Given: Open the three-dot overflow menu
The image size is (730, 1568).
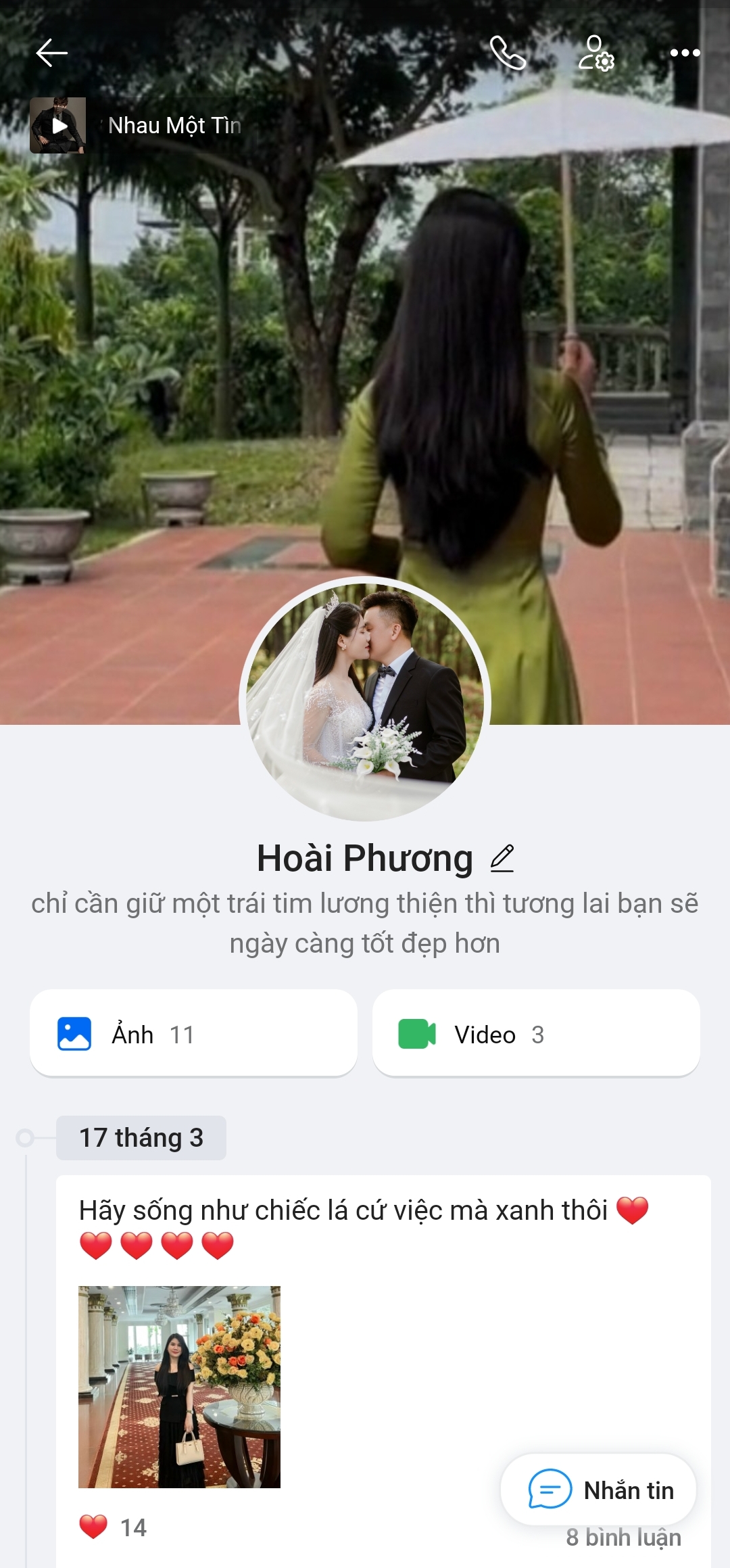Looking at the screenshot, I should click(685, 53).
